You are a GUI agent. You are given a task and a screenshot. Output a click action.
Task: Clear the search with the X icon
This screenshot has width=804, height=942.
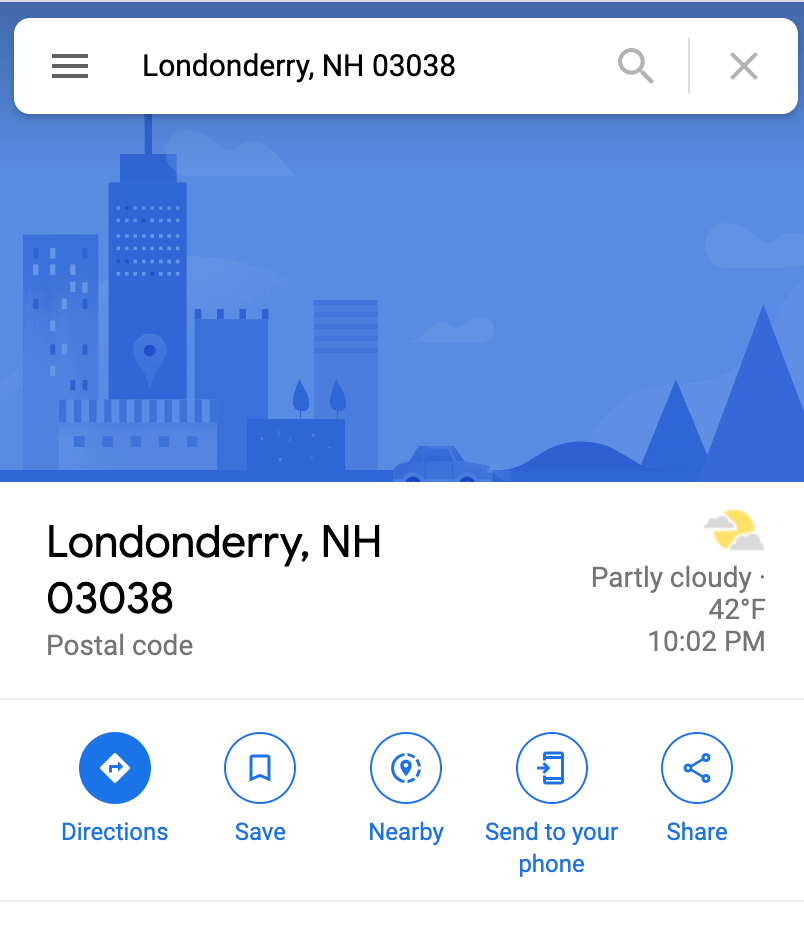743,66
